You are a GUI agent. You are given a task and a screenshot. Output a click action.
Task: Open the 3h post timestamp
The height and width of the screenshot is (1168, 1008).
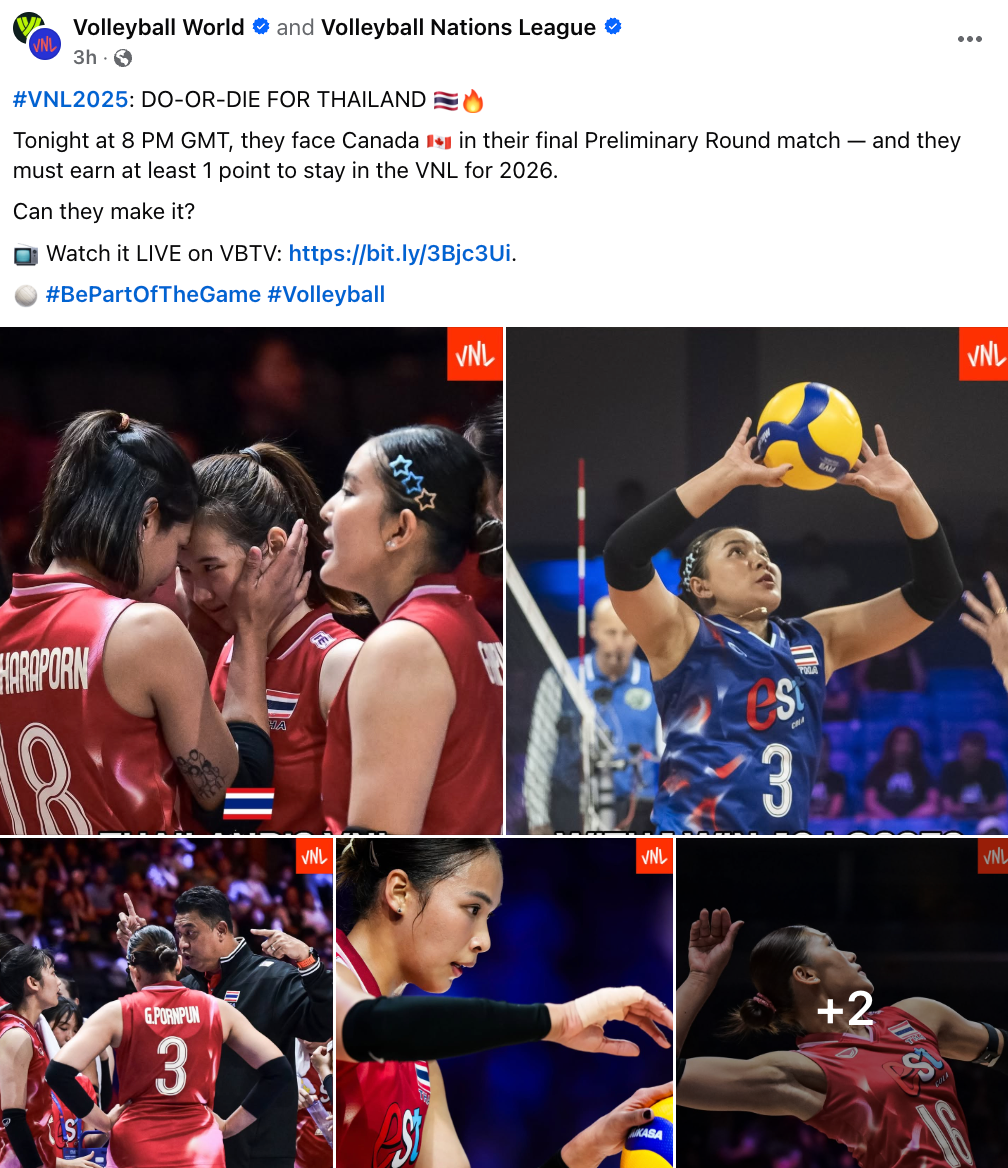click(x=85, y=57)
